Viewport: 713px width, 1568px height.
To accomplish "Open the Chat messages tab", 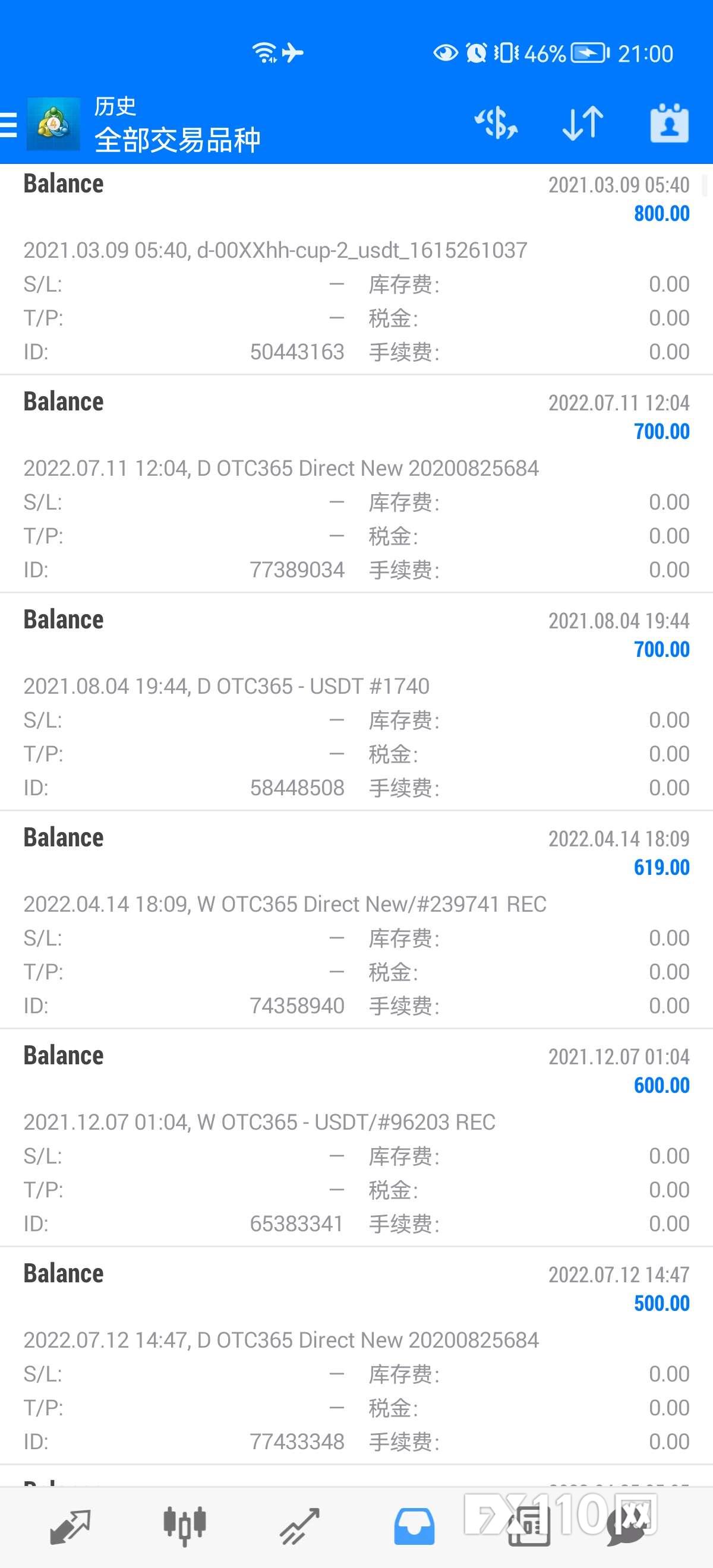I will tap(627, 1526).
